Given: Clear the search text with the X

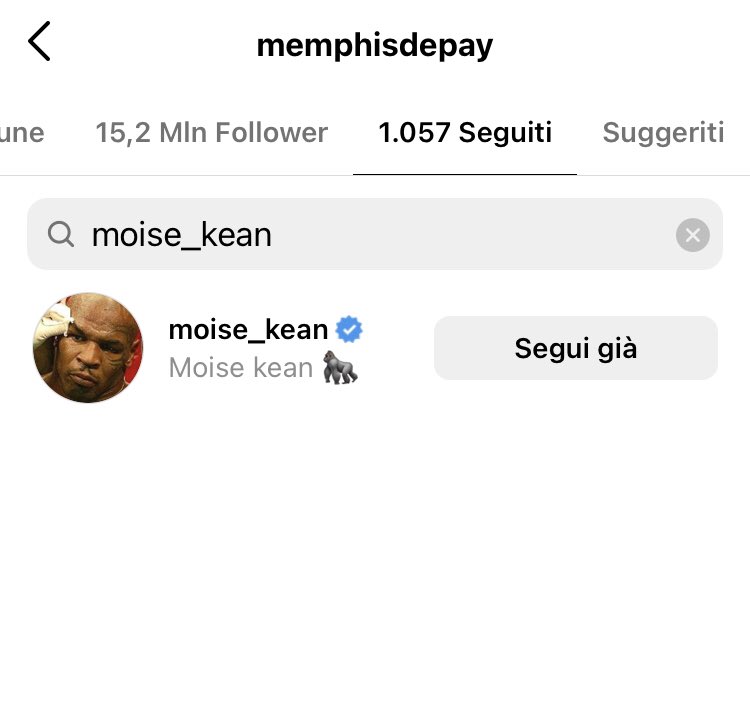Looking at the screenshot, I should [692, 235].
